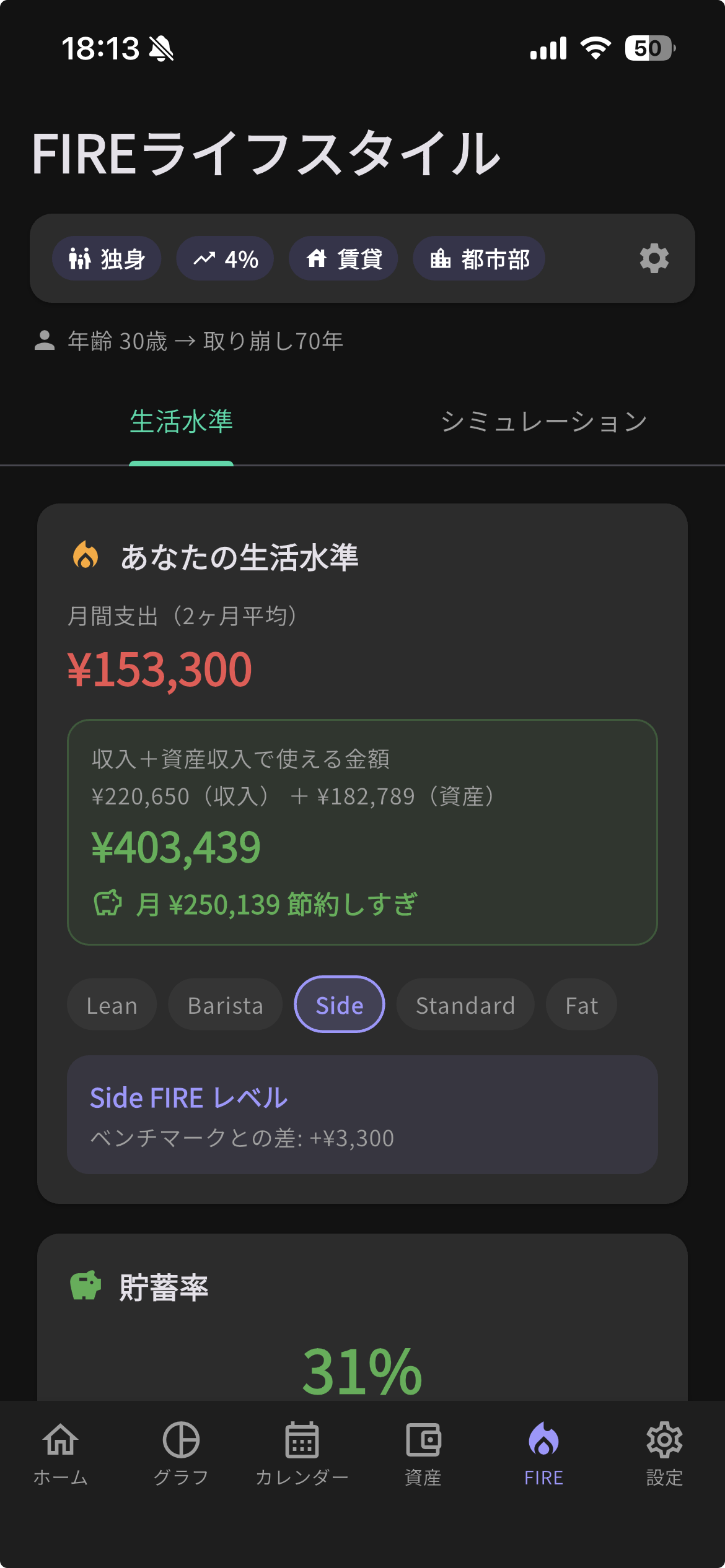Click the 賃貸 housing chip

[343, 259]
